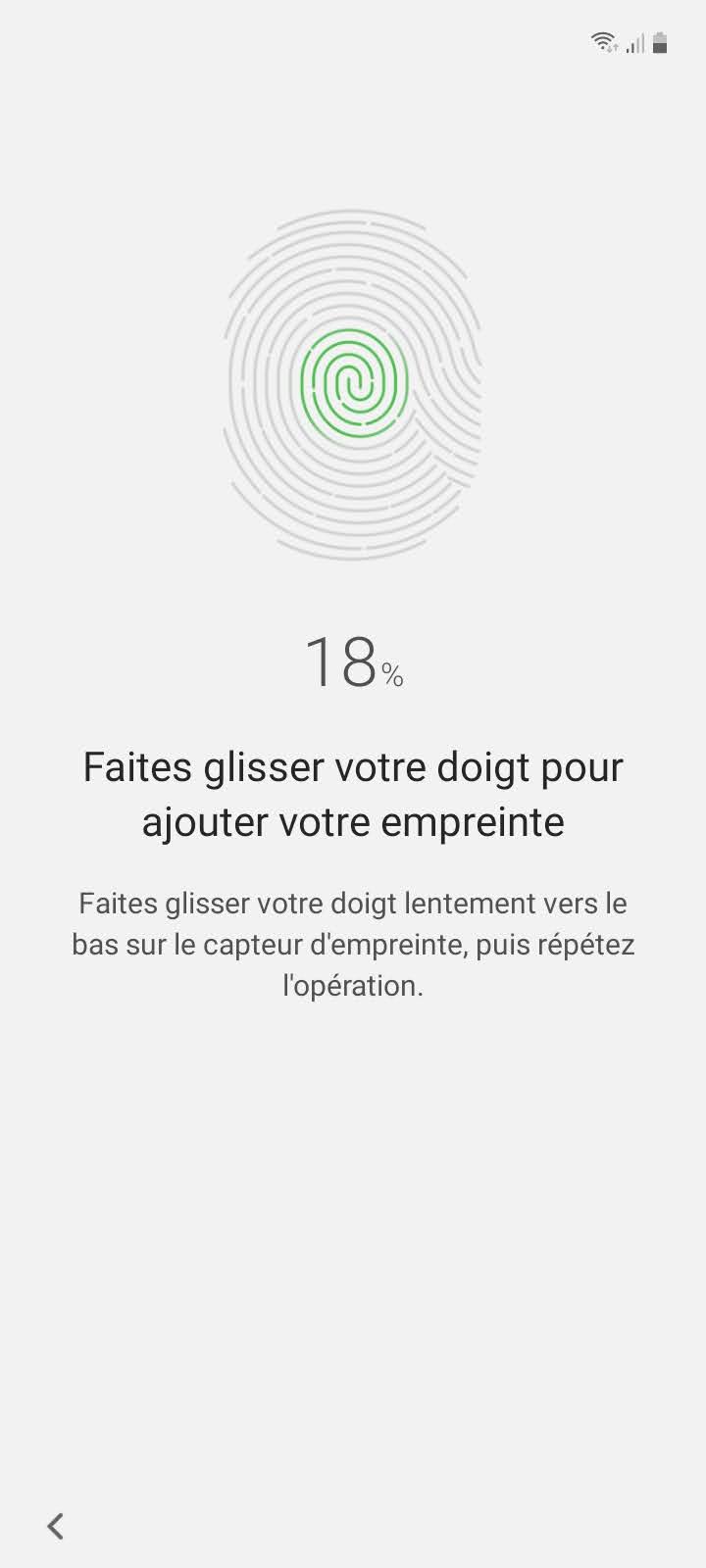Go back using the bottom back arrow
This screenshot has width=706, height=1568.
[56, 1525]
